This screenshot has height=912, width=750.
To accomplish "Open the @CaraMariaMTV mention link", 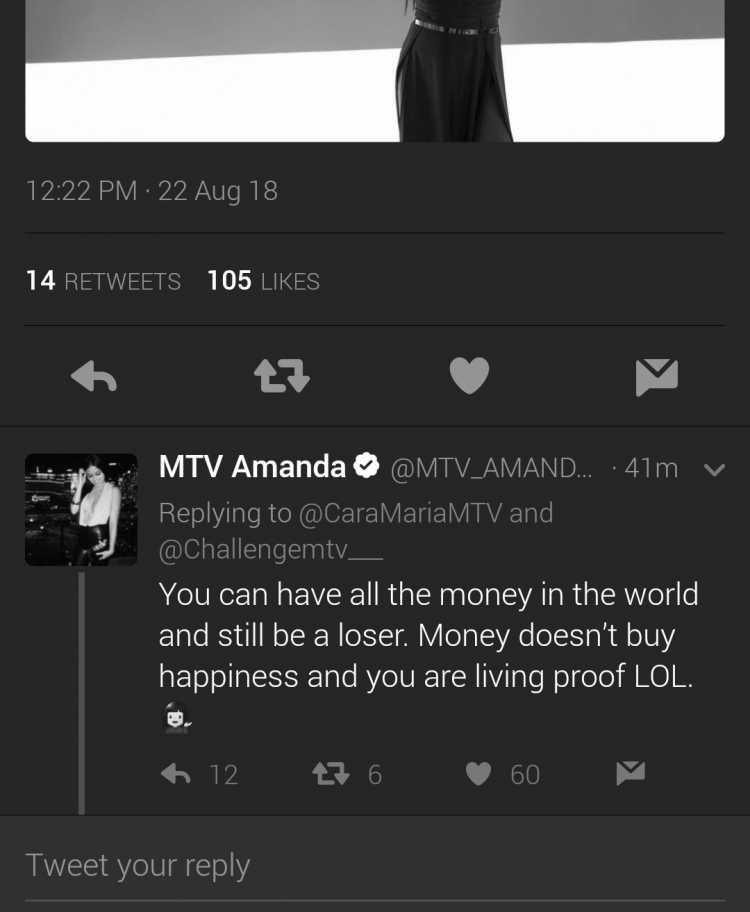I will click(400, 513).
